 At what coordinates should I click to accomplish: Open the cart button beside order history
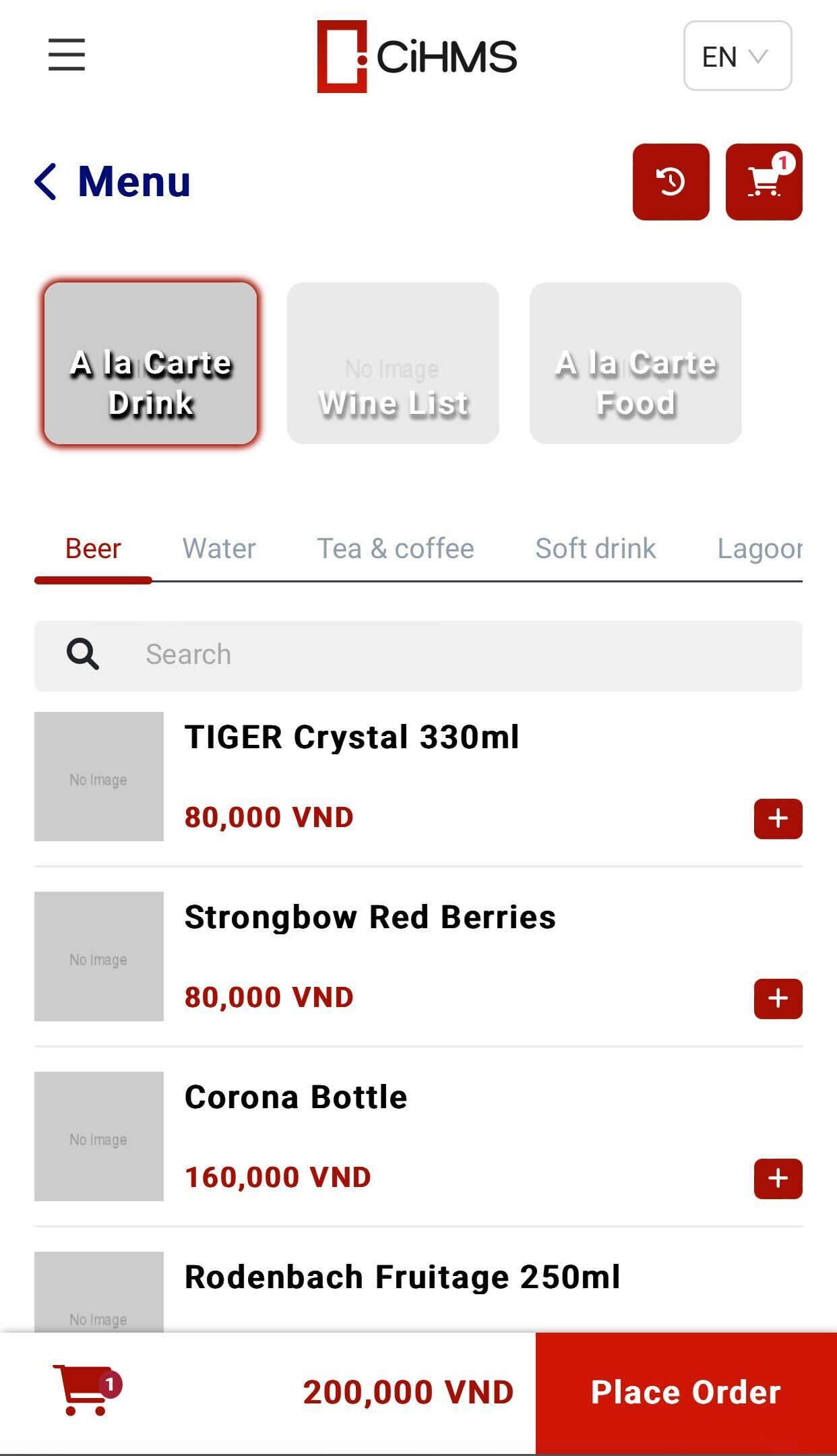point(764,182)
